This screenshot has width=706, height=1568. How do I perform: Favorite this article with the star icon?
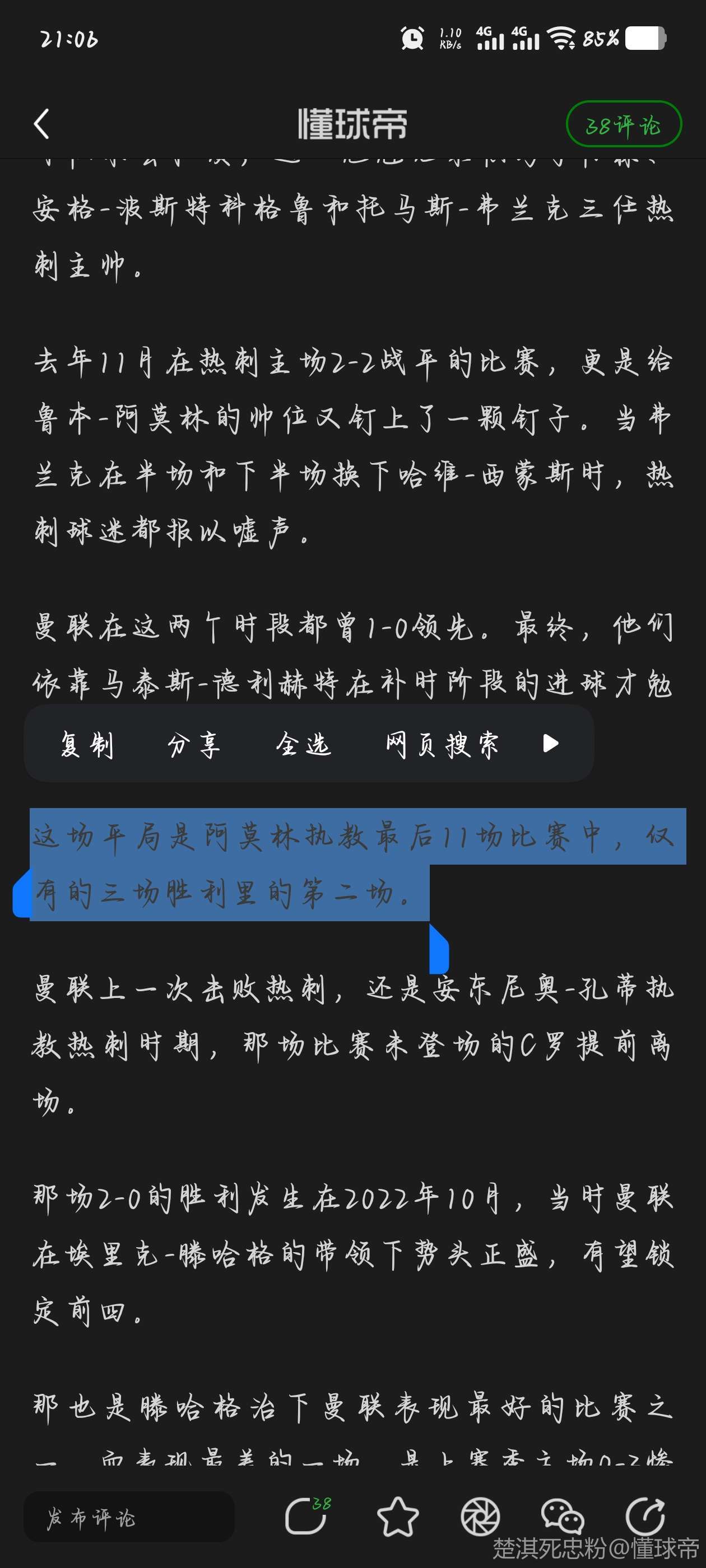point(398,1517)
